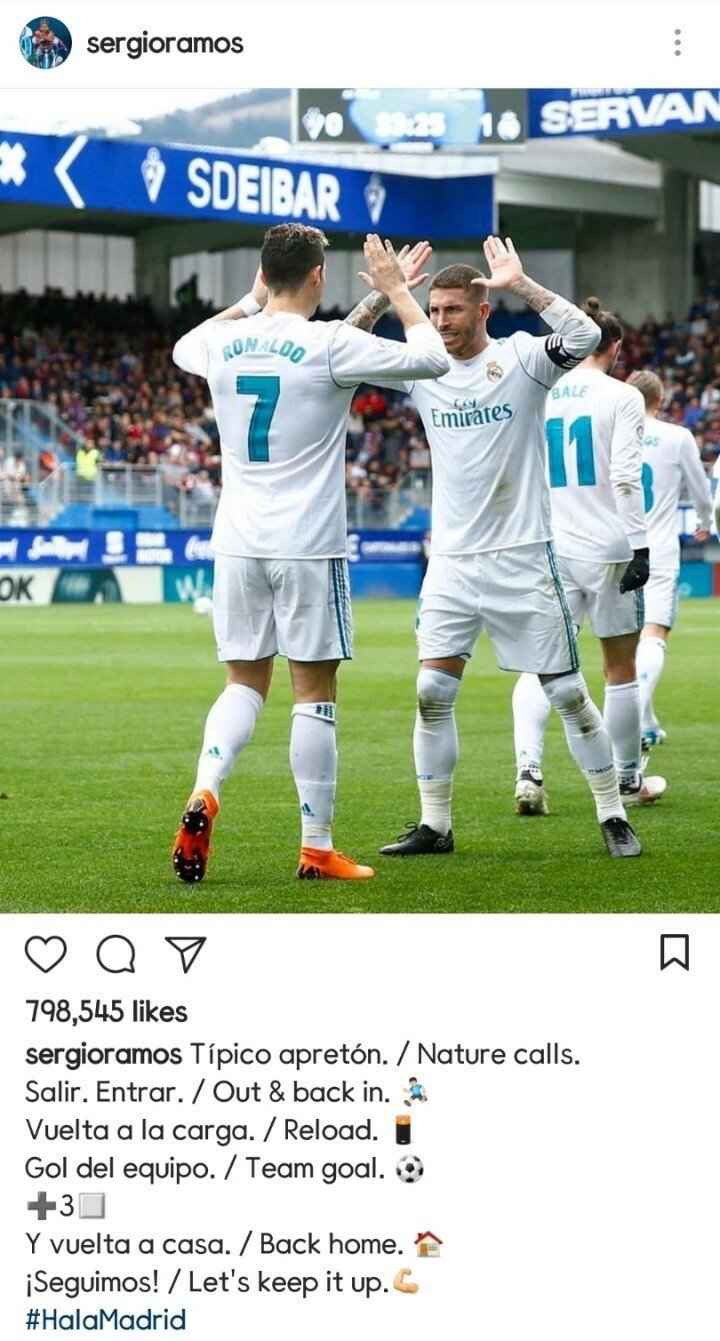This screenshot has width=720, height=1341.
Task: Open the sergioramos username in the post header
Action: tap(165, 44)
